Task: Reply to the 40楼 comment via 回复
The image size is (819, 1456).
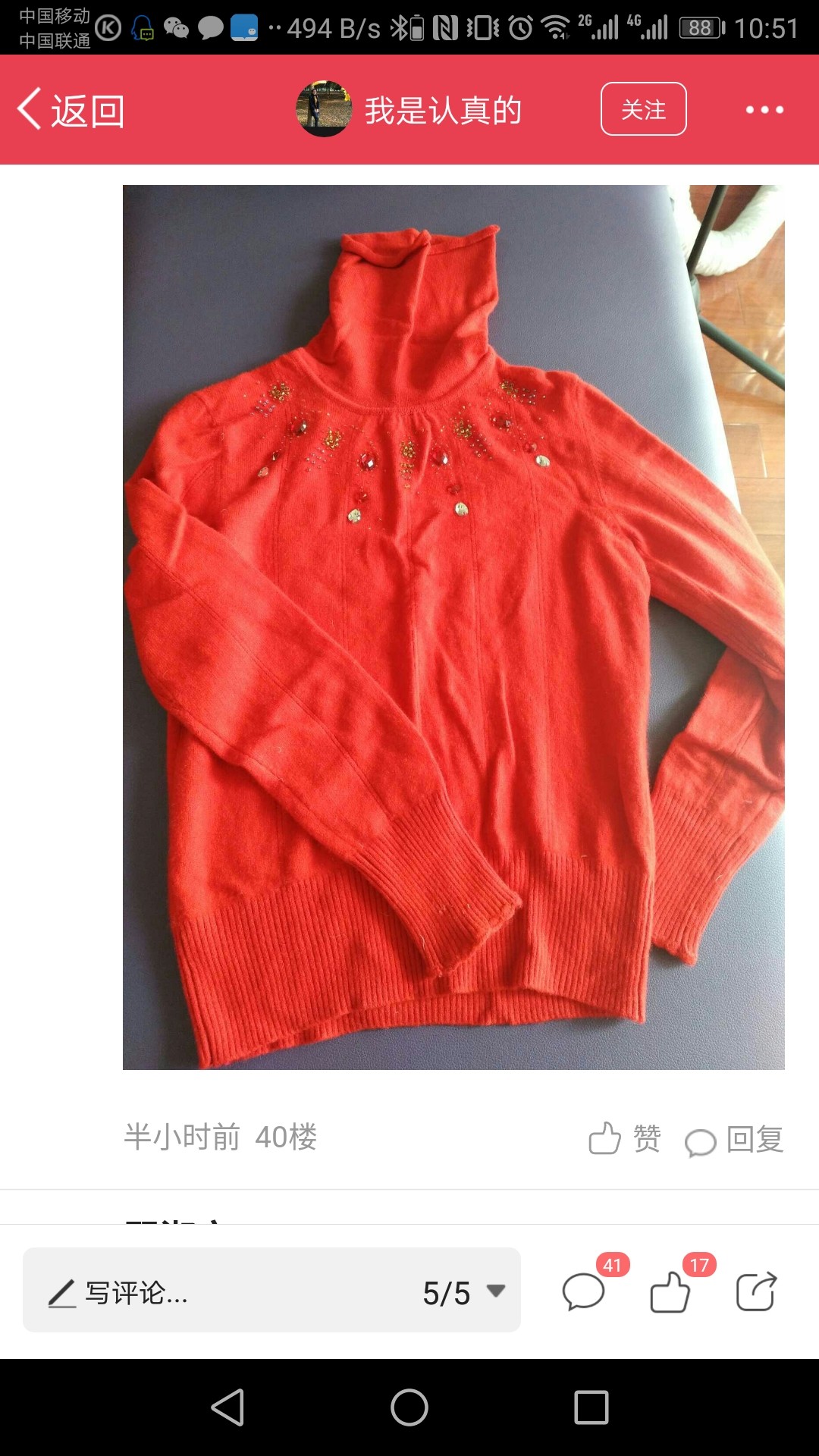Action: click(x=734, y=1139)
